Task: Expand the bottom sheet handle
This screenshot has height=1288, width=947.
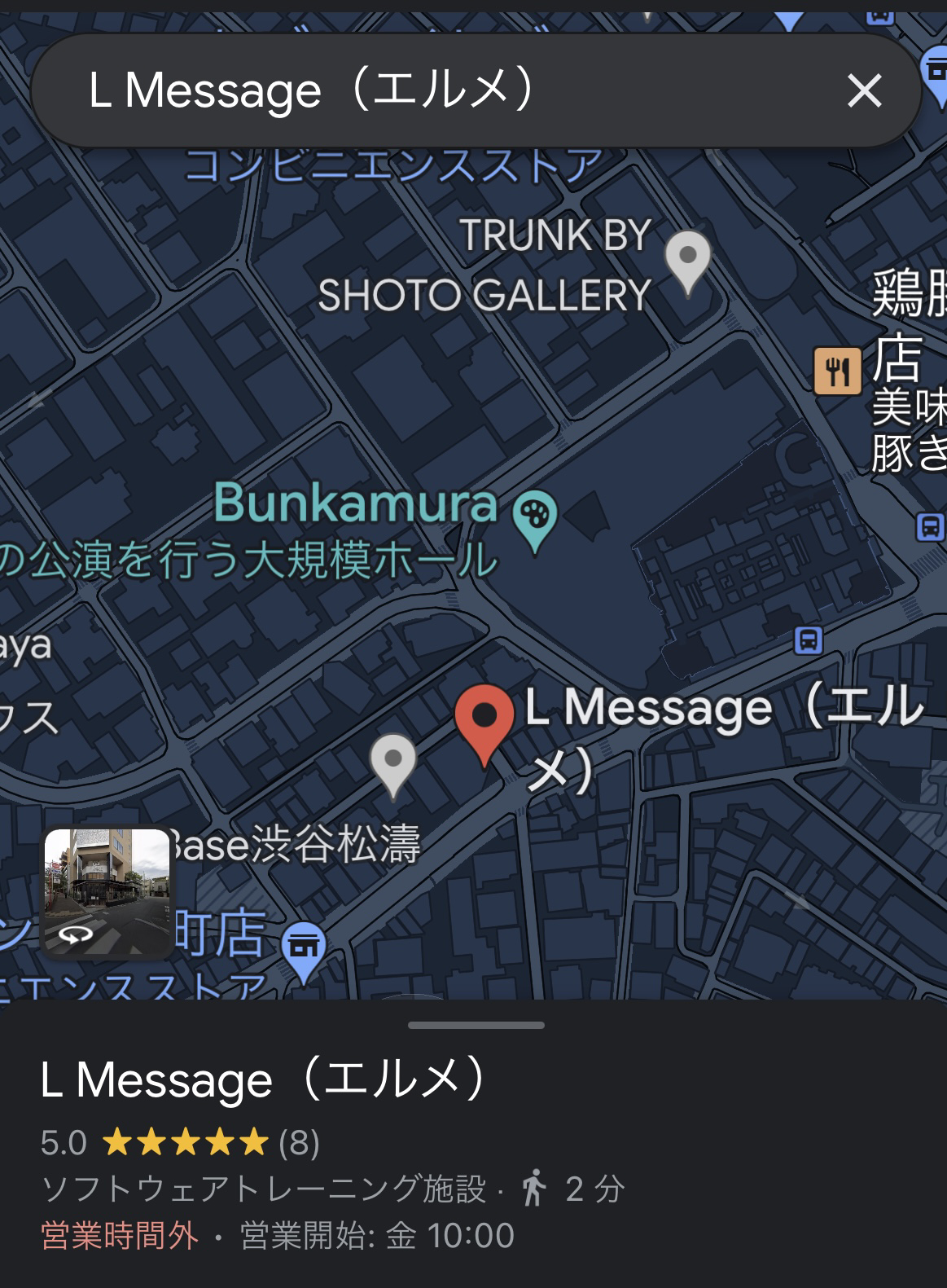Action: coord(476,1025)
